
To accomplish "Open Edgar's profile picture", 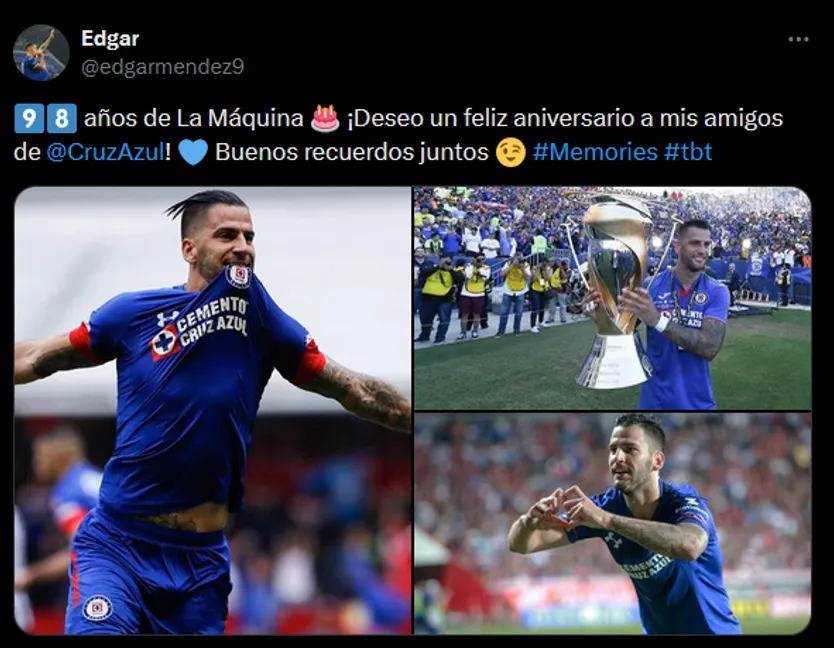I will click(x=41, y=53).
